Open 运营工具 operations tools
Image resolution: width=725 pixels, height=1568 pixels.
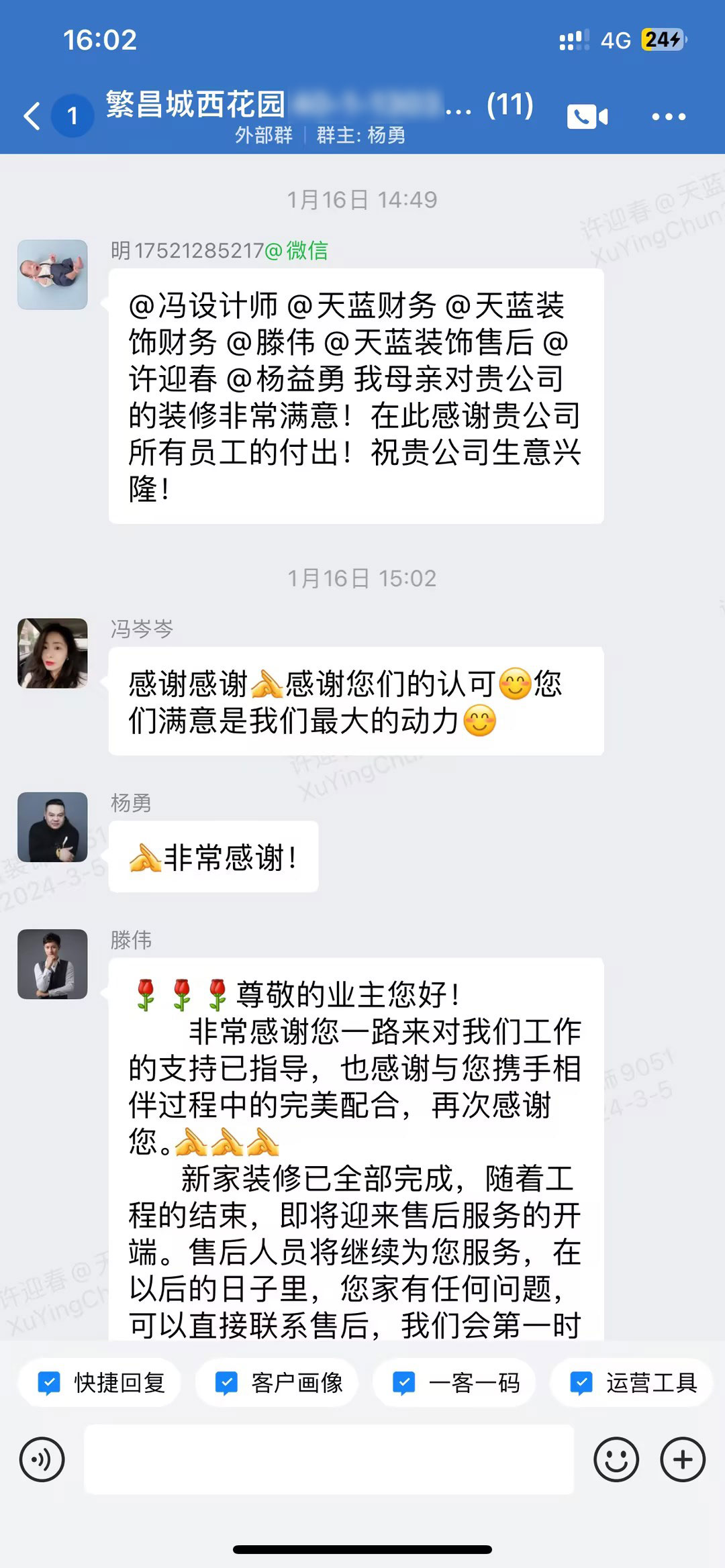pyautogui.click(x=632, y=1383)
